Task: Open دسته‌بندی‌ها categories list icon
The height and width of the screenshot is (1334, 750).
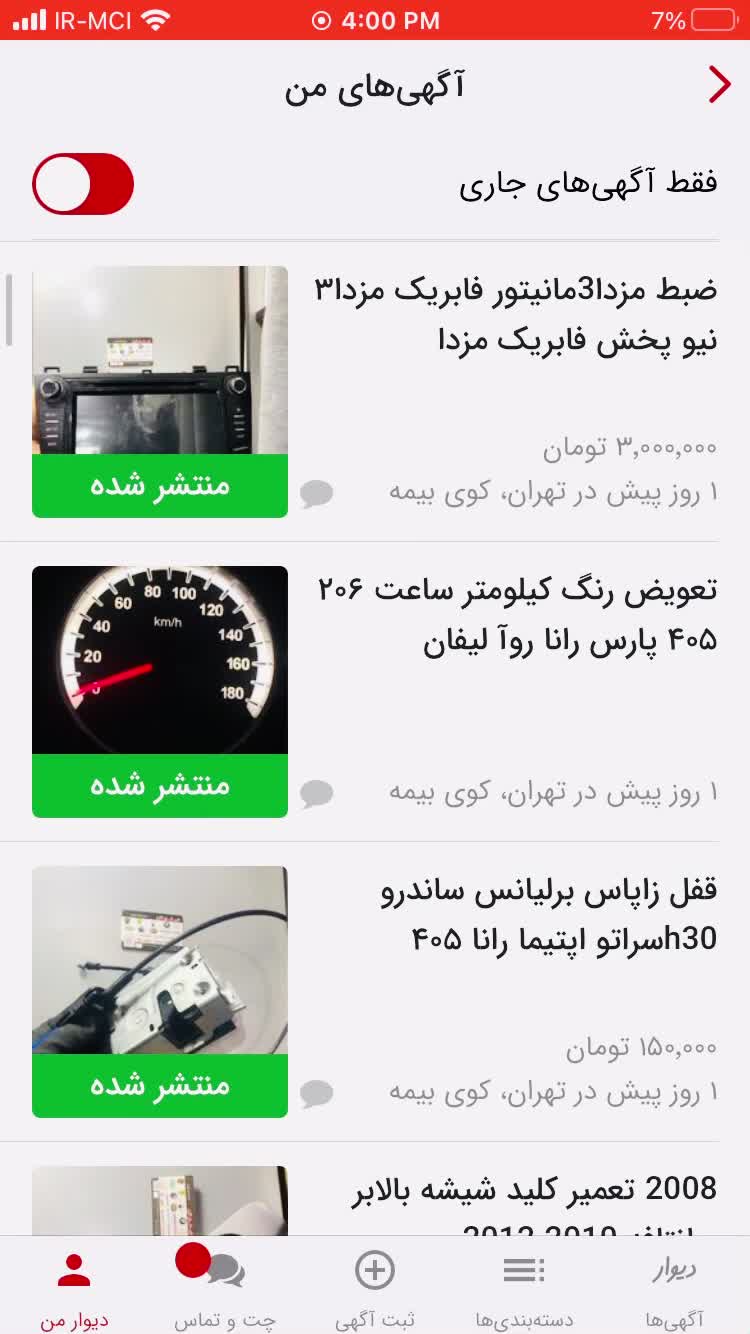Action: click(522, 1271)
